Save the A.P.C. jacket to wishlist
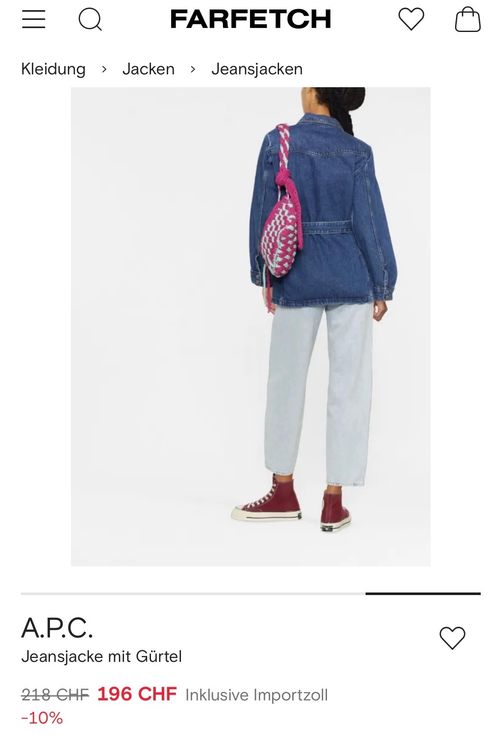Viewport: 501px width, 750px height. 452,638
